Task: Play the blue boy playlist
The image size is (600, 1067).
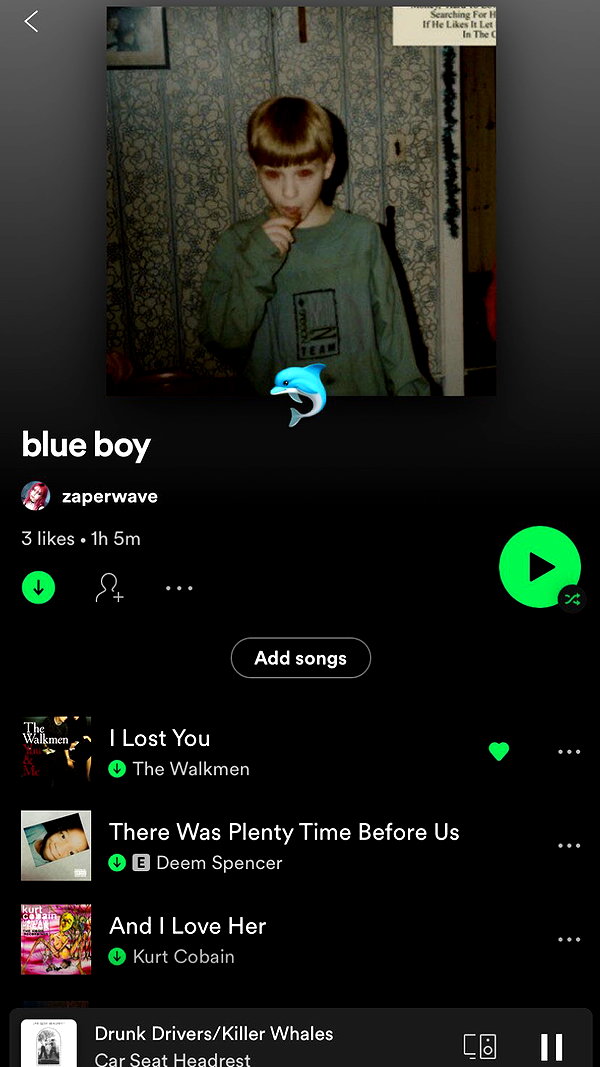Action: click(539, 566)
